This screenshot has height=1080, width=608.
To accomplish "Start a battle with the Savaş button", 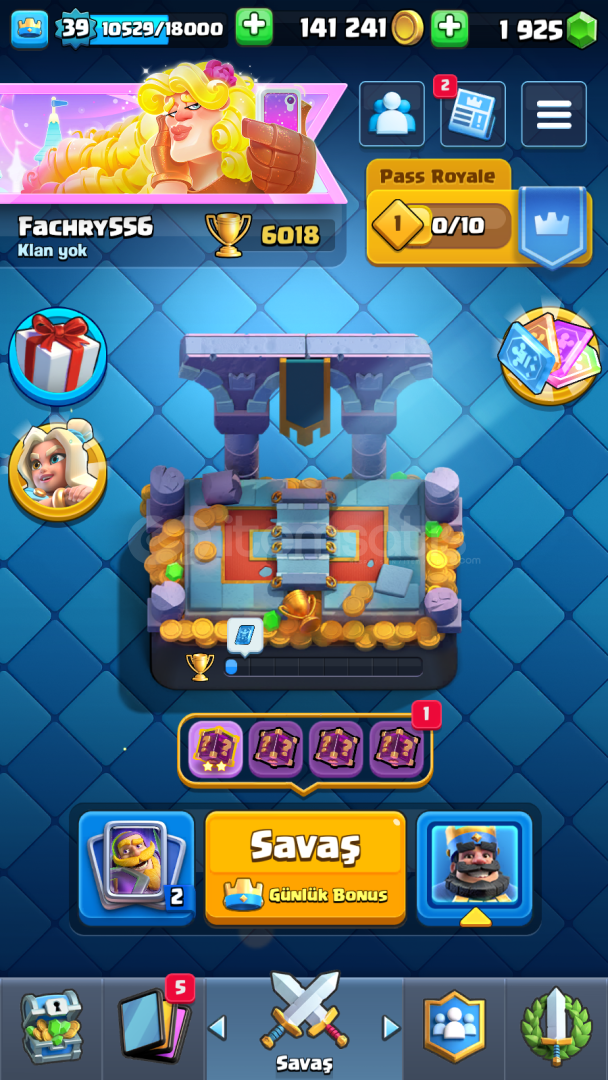I will (x=305, y=867).
